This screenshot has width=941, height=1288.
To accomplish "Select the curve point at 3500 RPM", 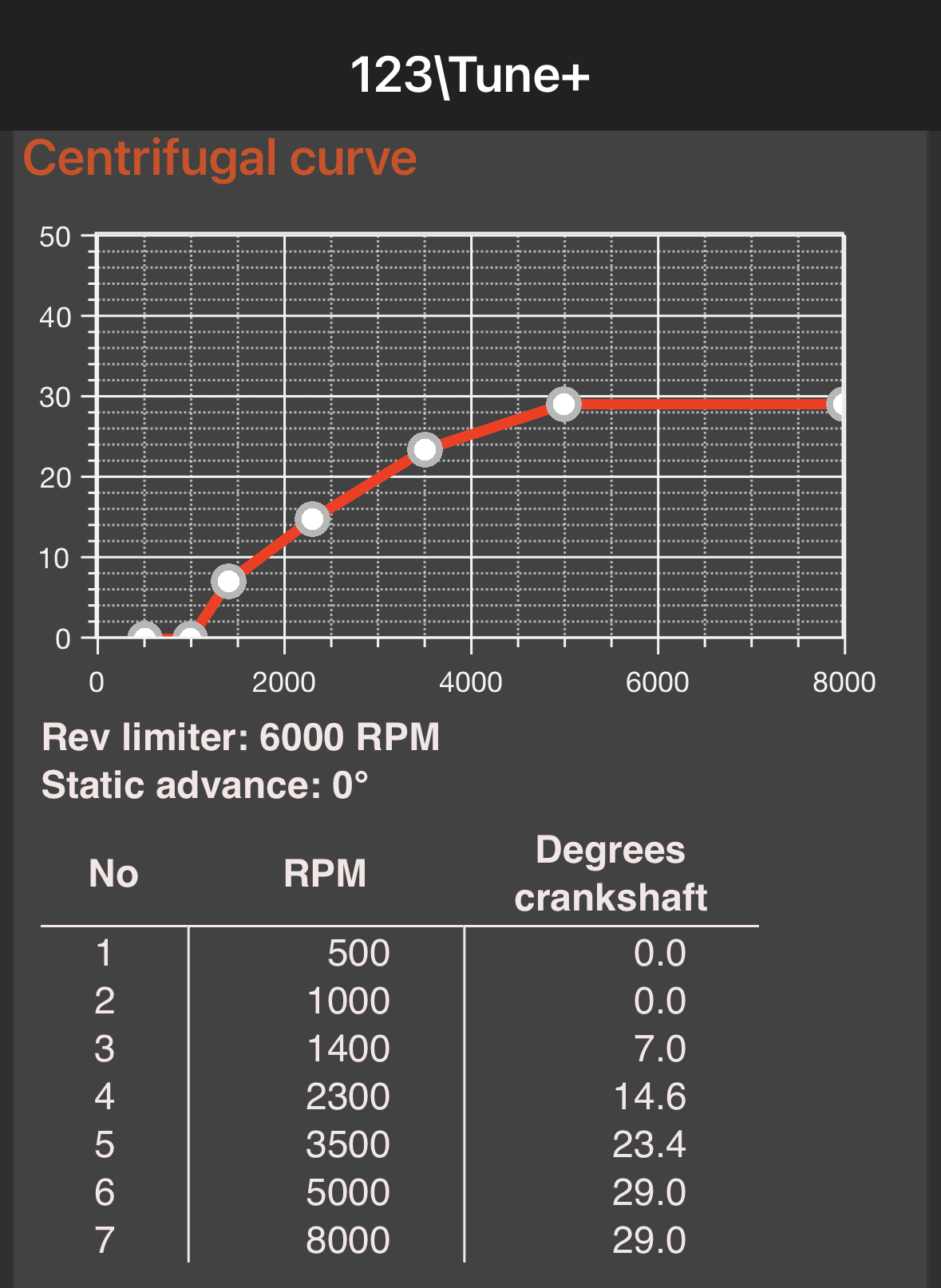I will point(423,450).
